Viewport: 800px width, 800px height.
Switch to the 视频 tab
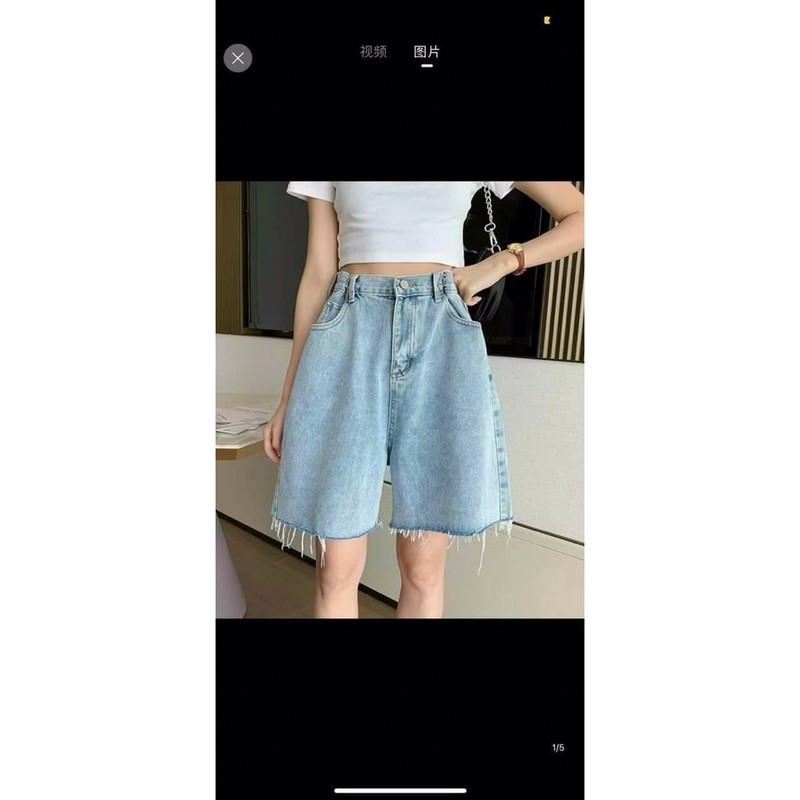point(373,52)
